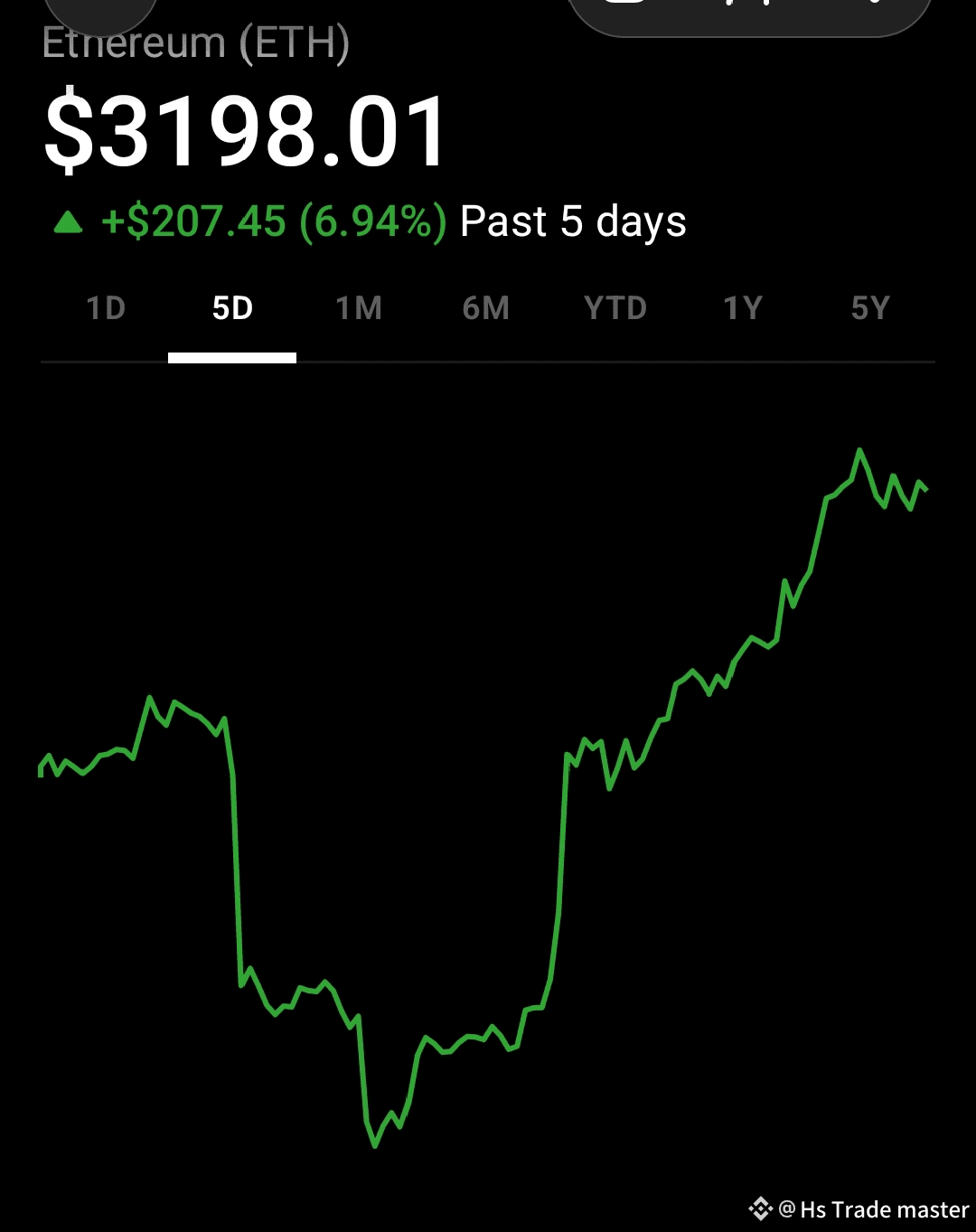This screenshot has height=1232, width=976.
Task: Select the 5D time range tab
Action: [x=232, y=309]
